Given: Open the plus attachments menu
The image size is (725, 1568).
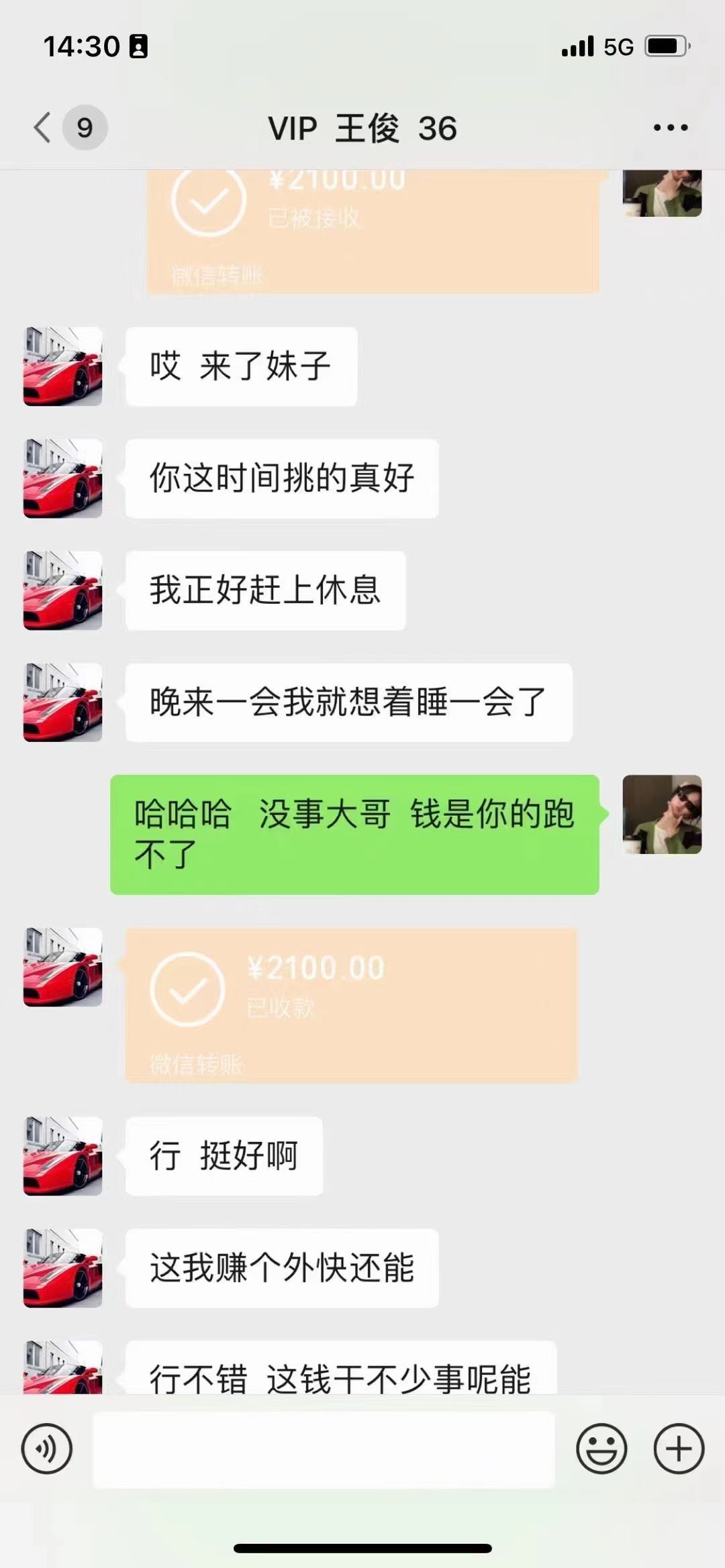Looking at the screenshot, I should tap(679, 1449).
